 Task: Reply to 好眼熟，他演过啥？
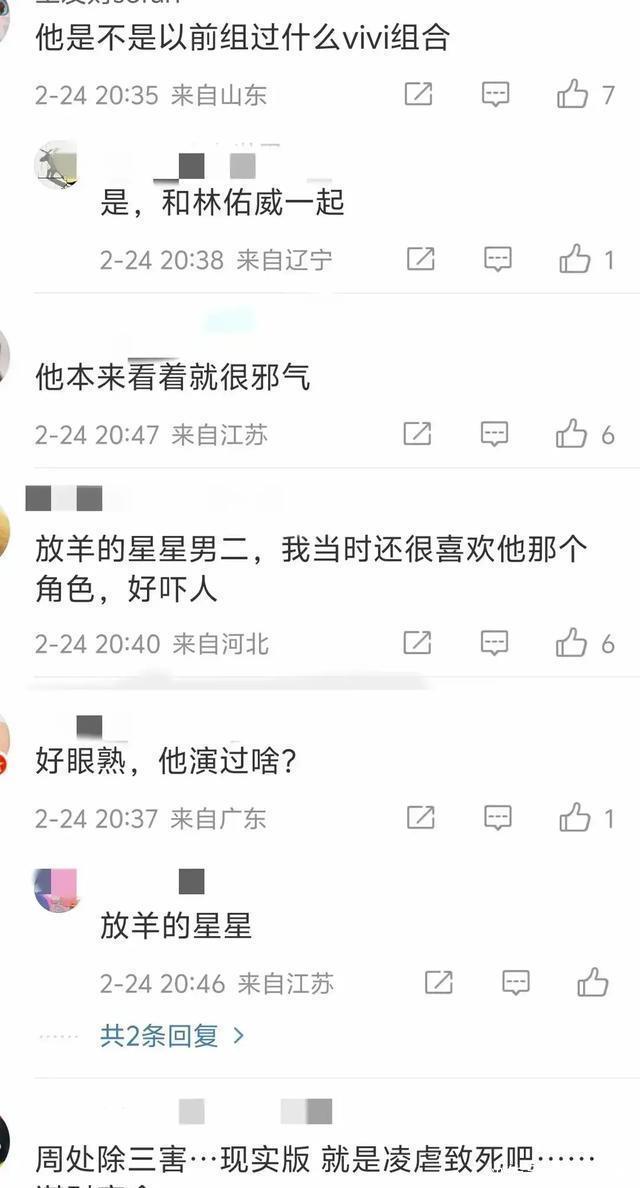pos(498,818)
